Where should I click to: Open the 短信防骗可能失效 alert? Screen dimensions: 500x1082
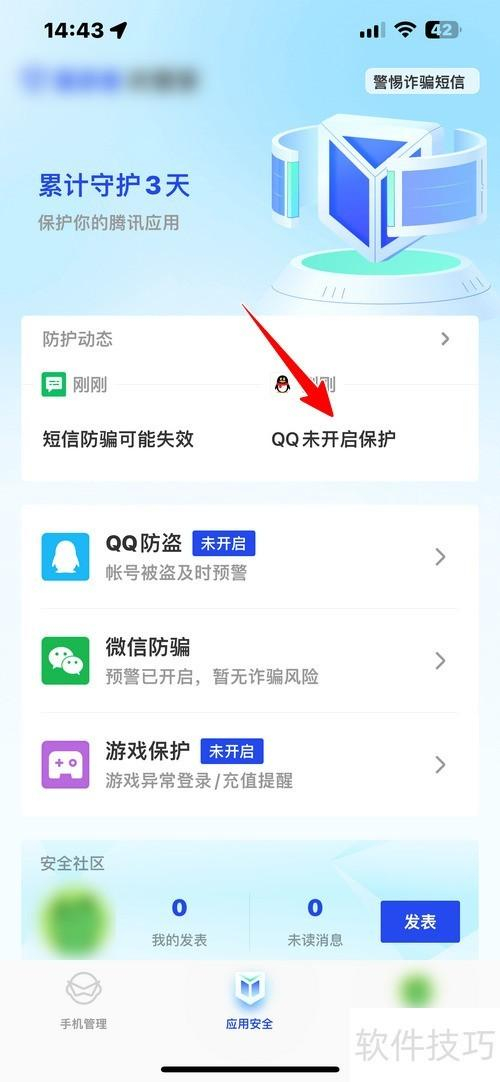[x=118, y=439]
